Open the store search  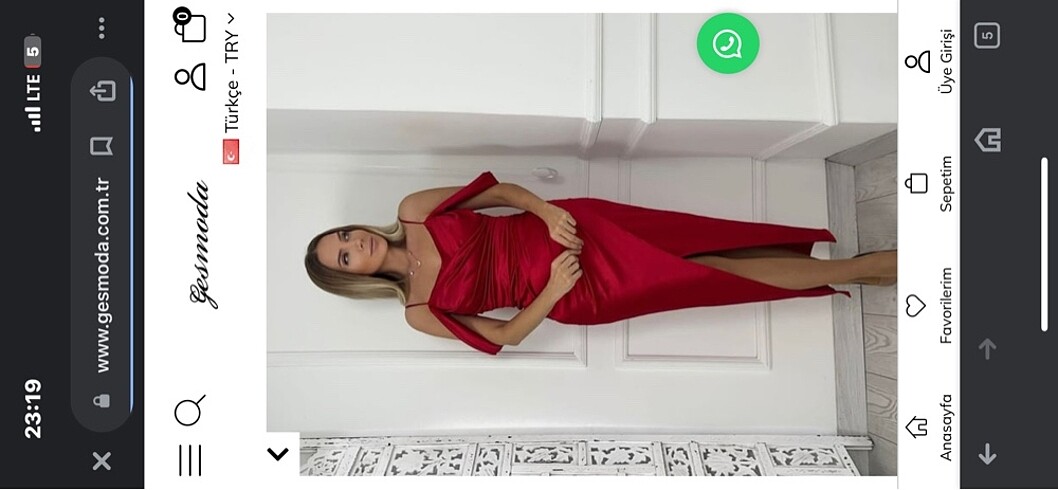(x=189, y=410)
